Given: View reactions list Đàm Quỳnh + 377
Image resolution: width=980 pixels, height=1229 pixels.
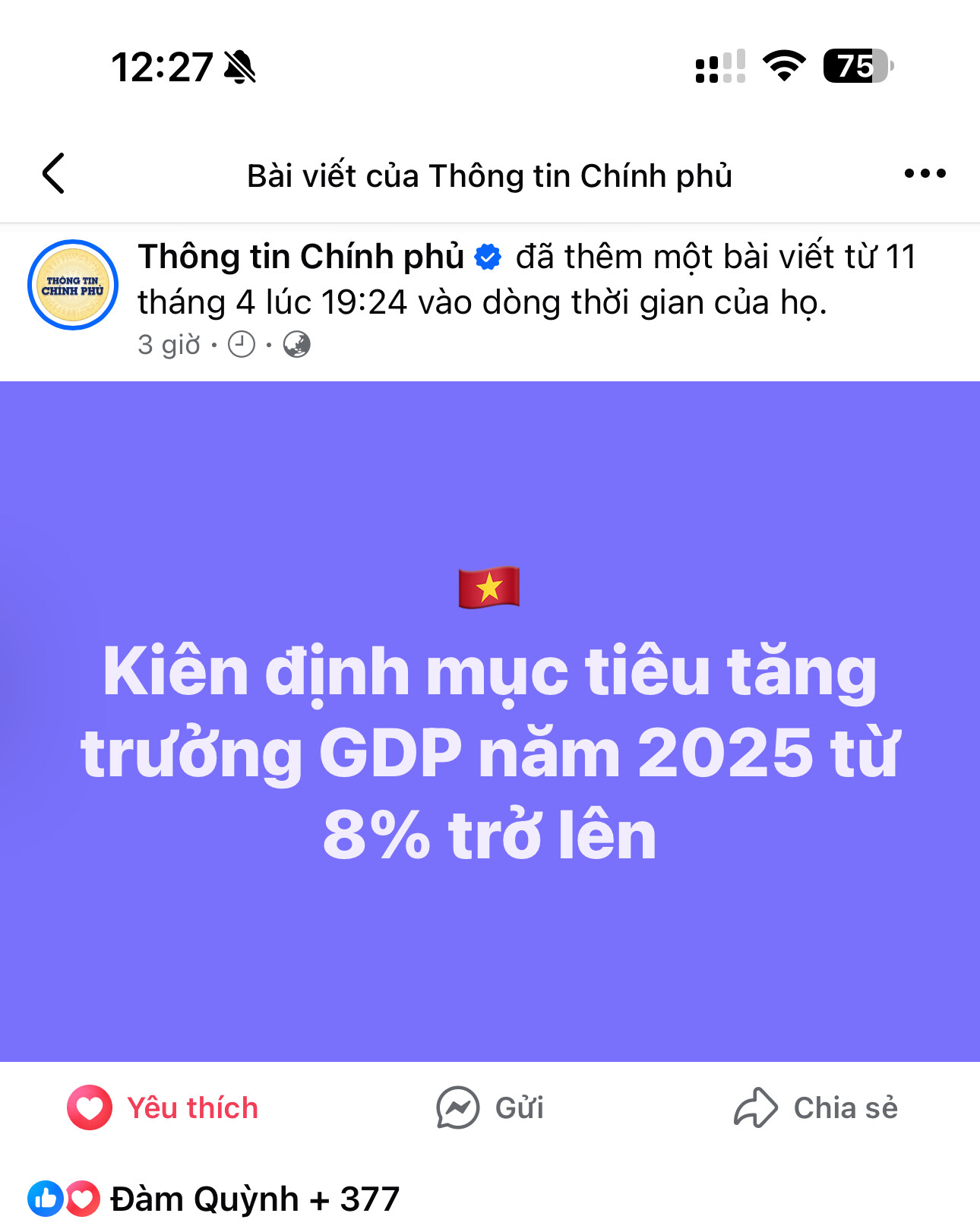Looking at the screenshot, I should (214, 1199).
